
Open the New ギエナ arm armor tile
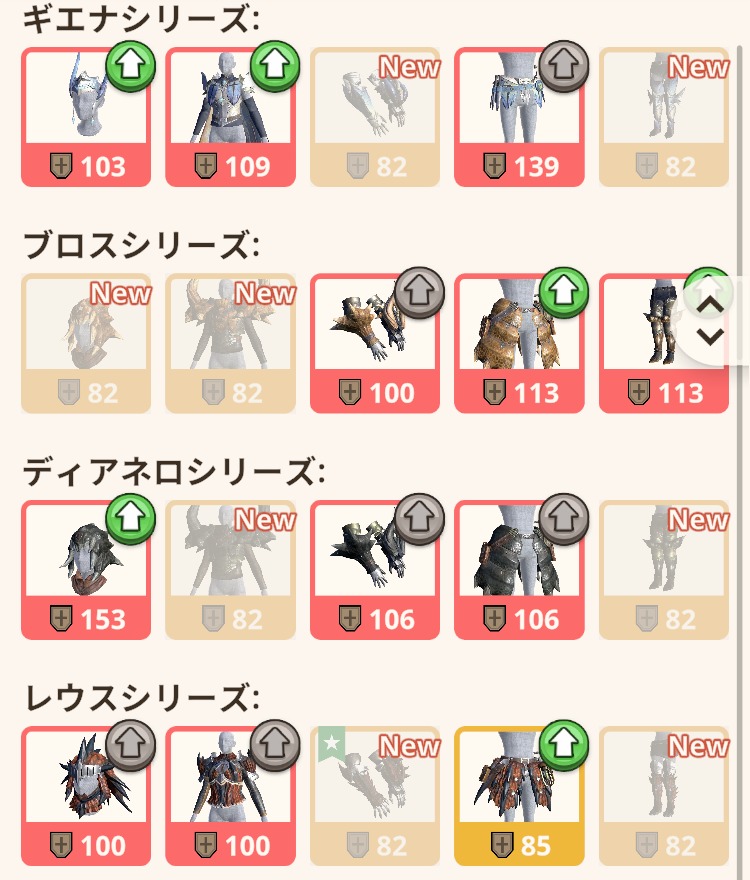375,117
